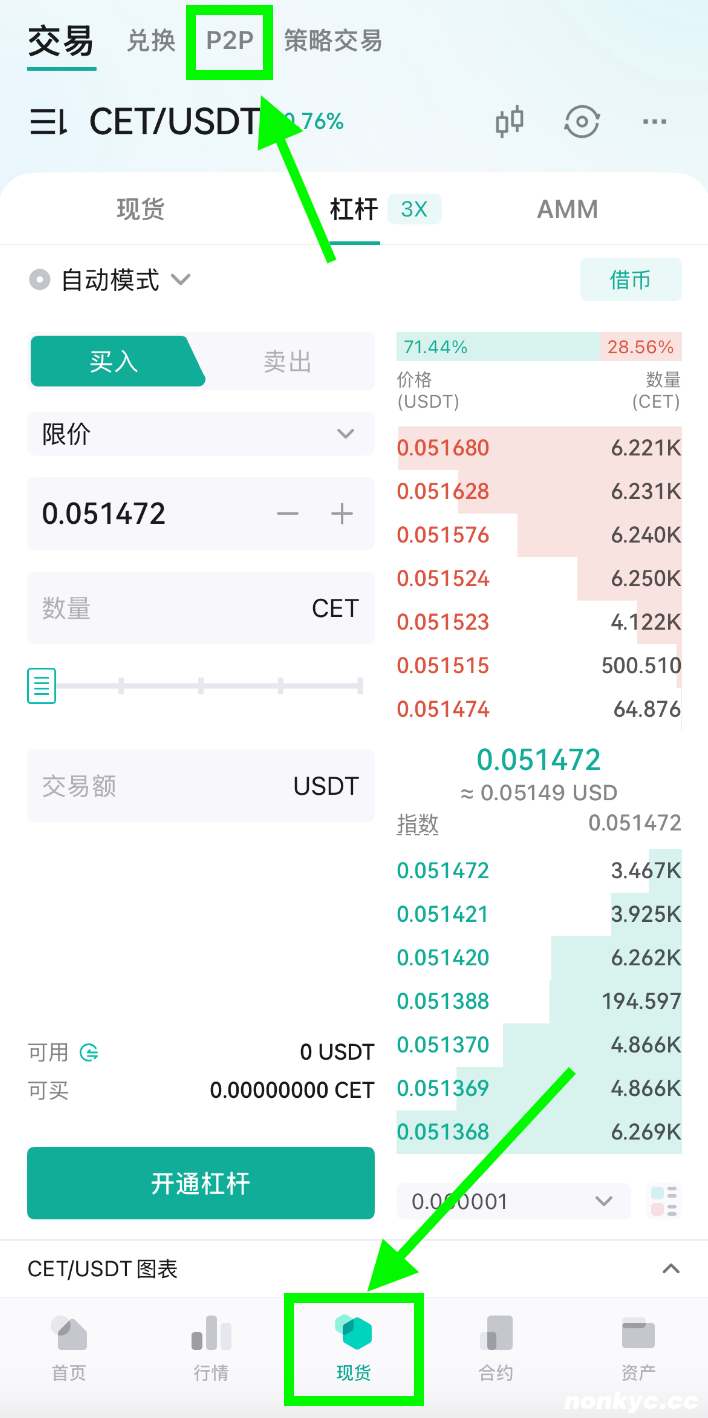Open the 限价 order type dropdown
This screenshot has height=1418, width=708.
click(200, 434)
